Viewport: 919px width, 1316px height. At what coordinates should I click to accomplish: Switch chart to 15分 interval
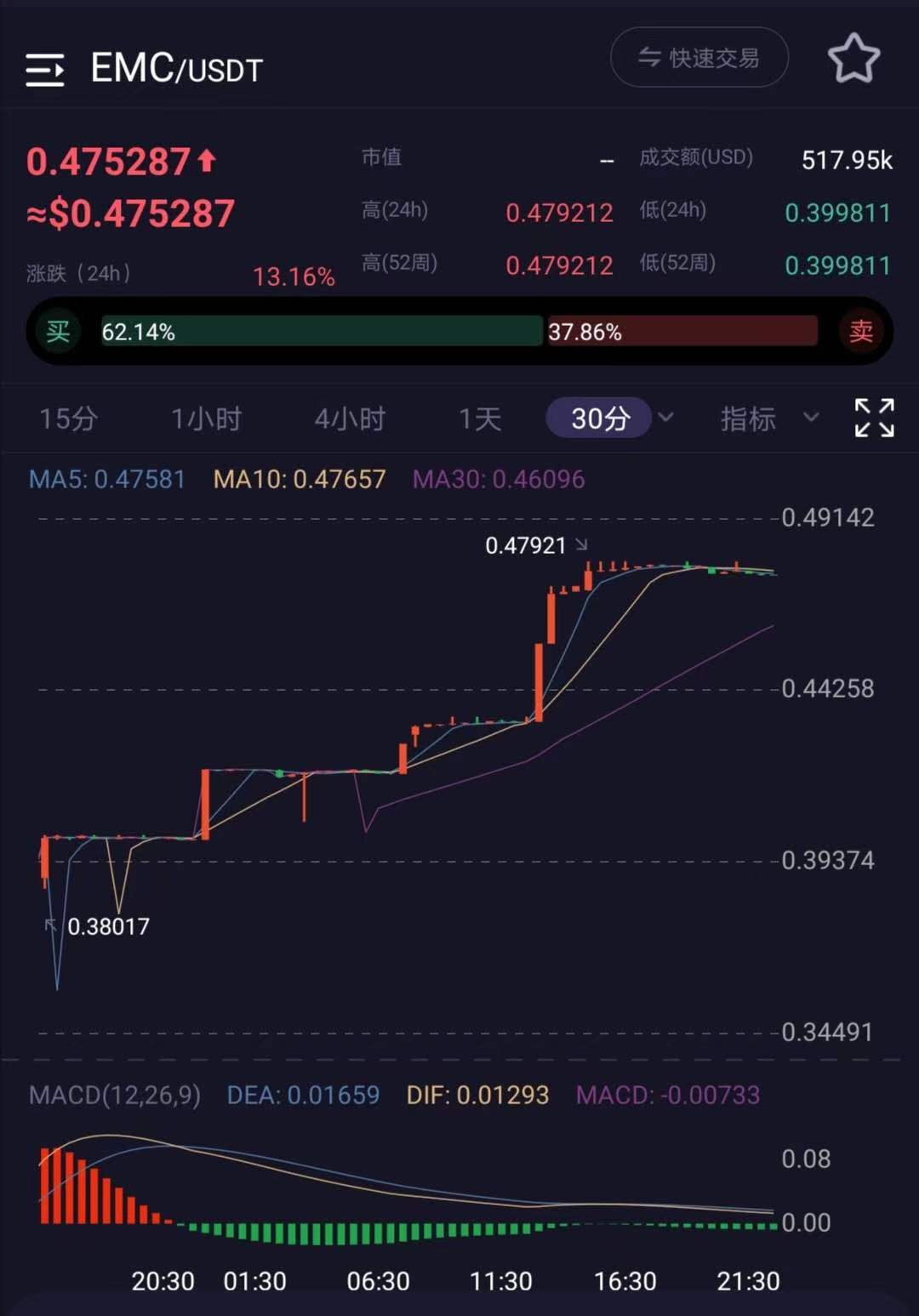click(x=68, y=419)
